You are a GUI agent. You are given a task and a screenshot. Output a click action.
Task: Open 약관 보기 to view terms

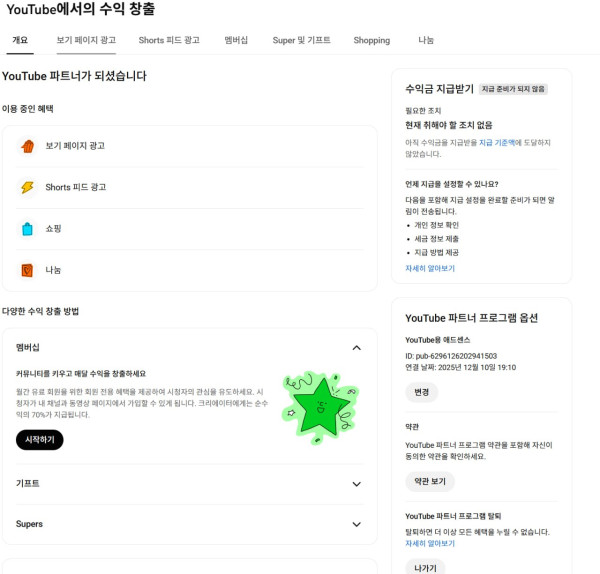tap(430, 482)
